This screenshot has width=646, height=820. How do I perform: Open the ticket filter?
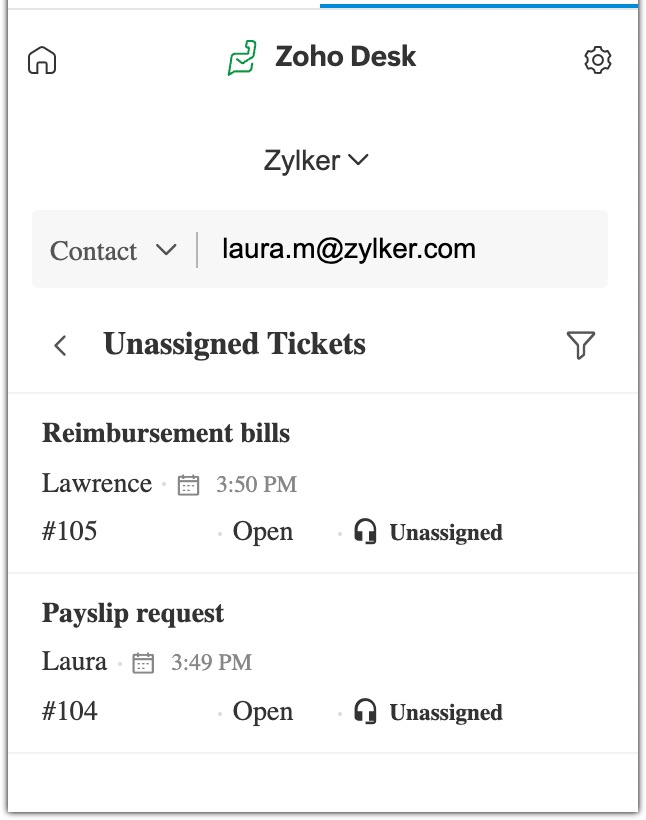[580, 345]
